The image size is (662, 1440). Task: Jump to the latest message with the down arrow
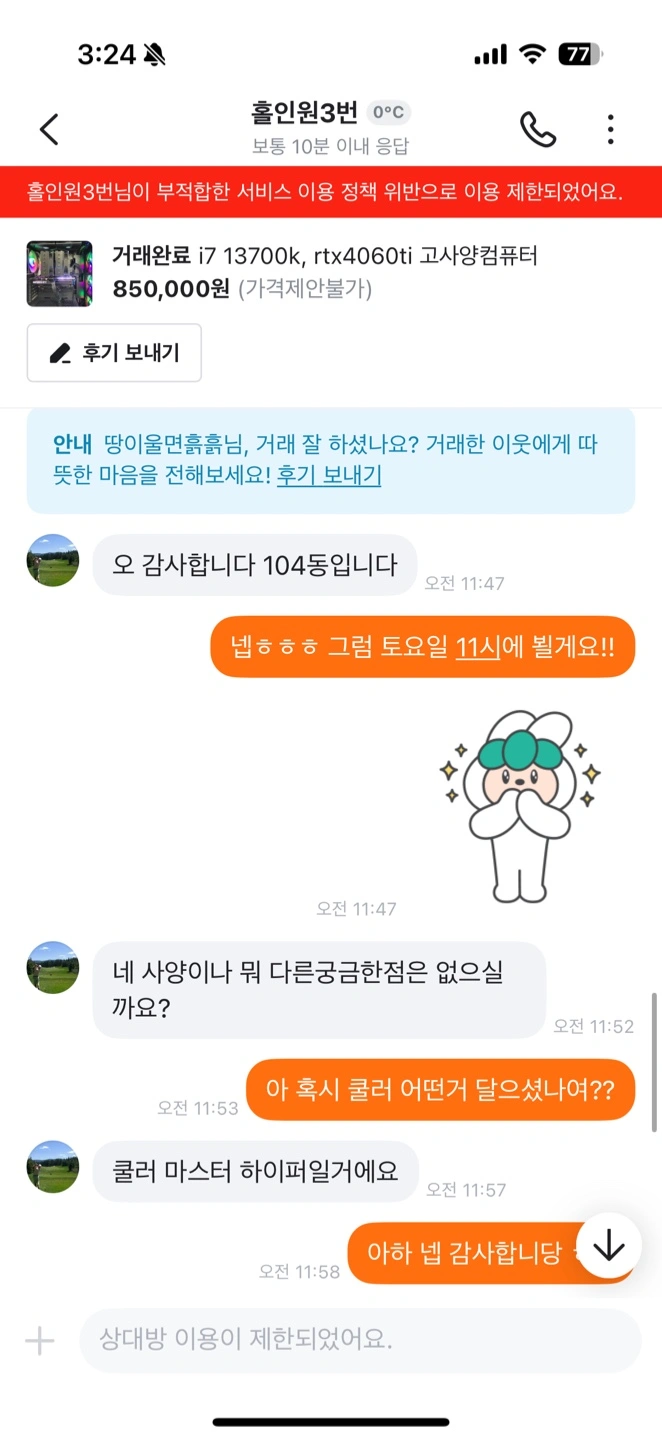[608, 1246]
